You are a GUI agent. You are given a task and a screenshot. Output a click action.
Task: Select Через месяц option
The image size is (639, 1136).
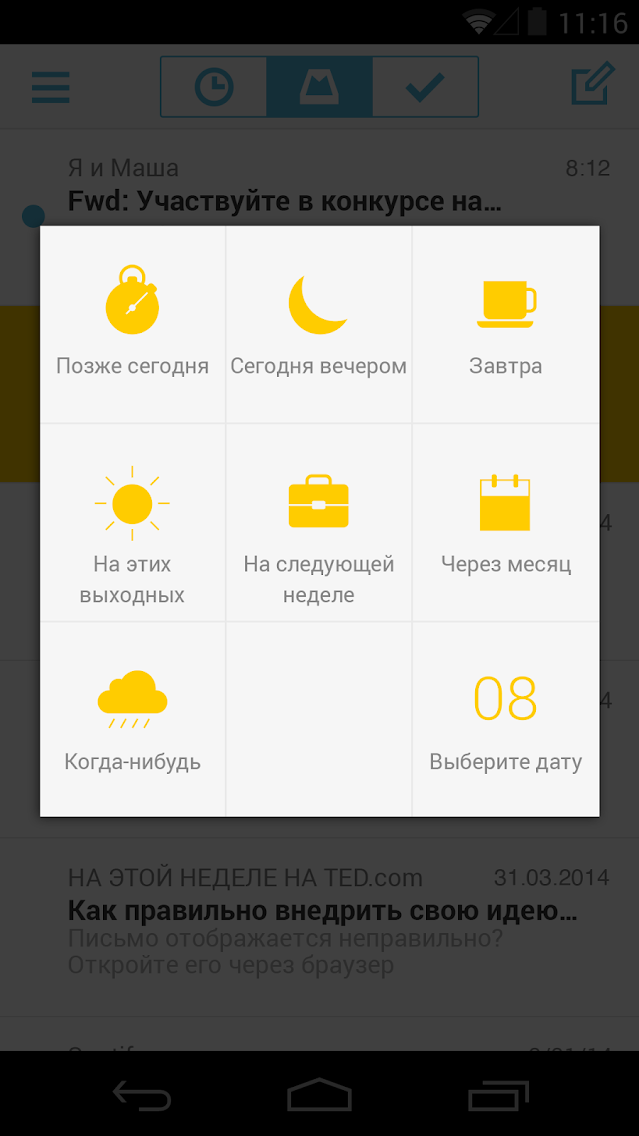pos(506,522)
